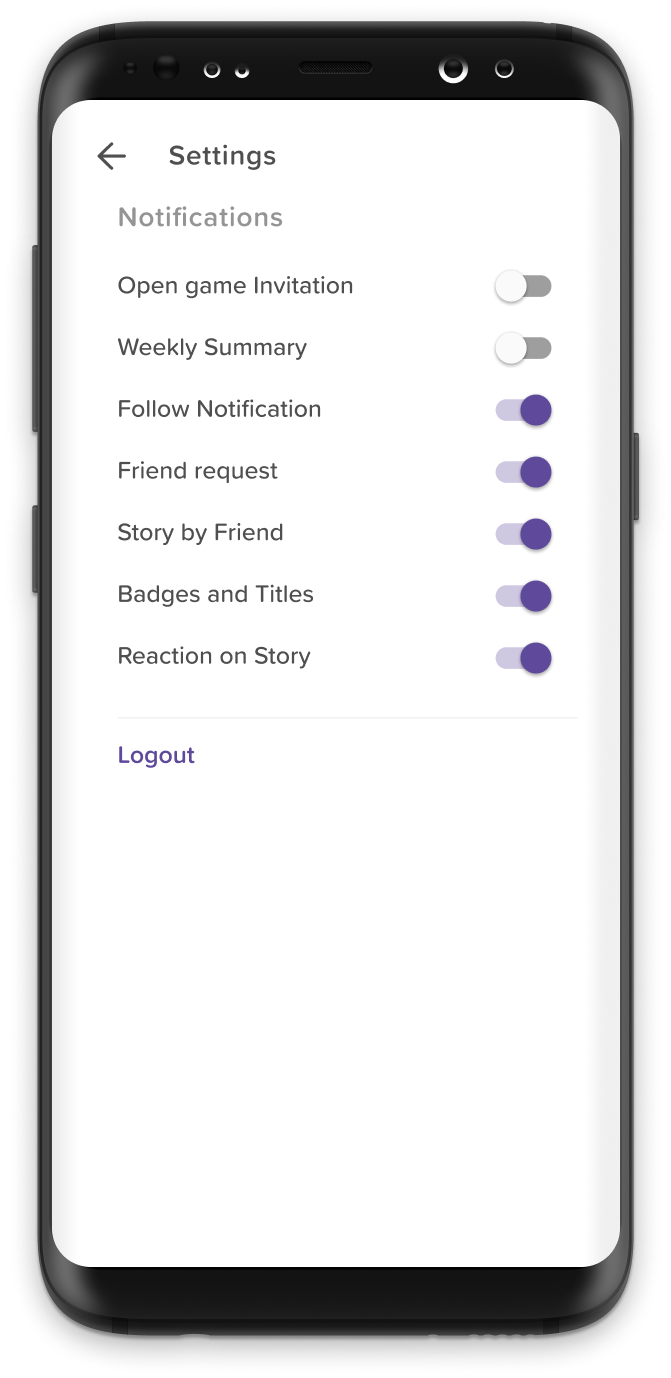Disable Follow Notification toggle
This screenshot has height=1378, width=671.
(523, 410)
